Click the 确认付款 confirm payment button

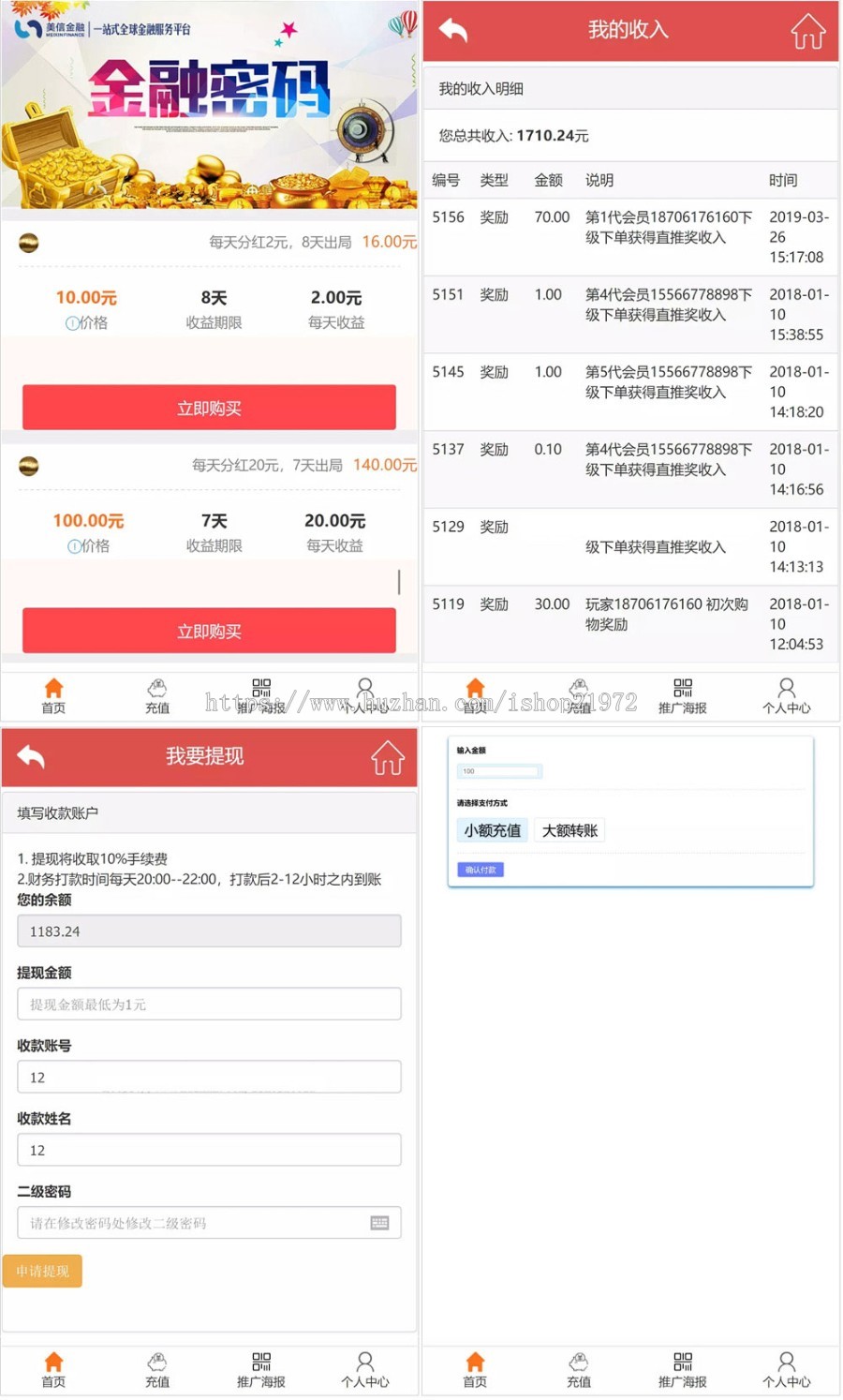click(479, 869)
